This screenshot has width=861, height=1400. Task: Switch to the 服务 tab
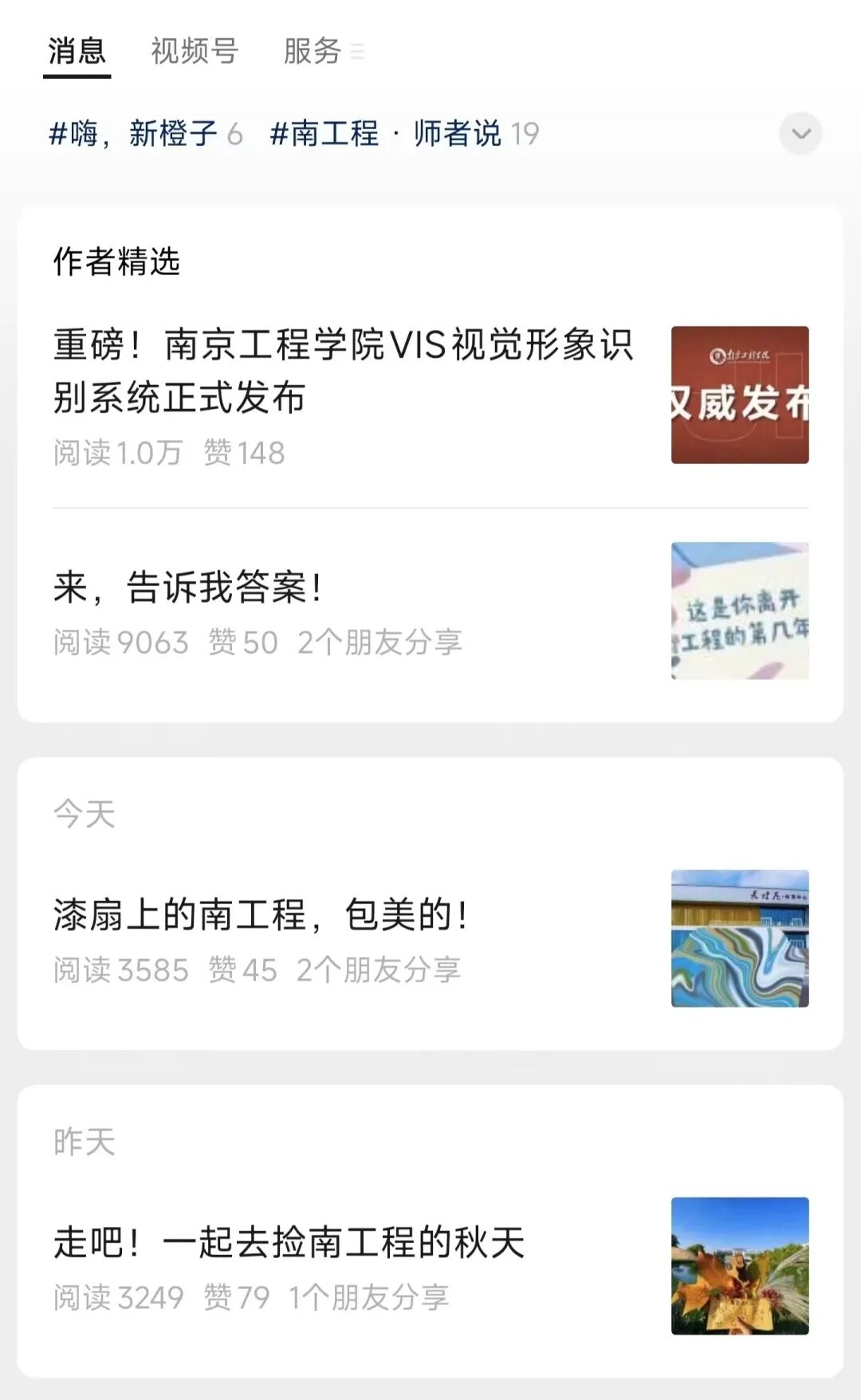point(313,51)
